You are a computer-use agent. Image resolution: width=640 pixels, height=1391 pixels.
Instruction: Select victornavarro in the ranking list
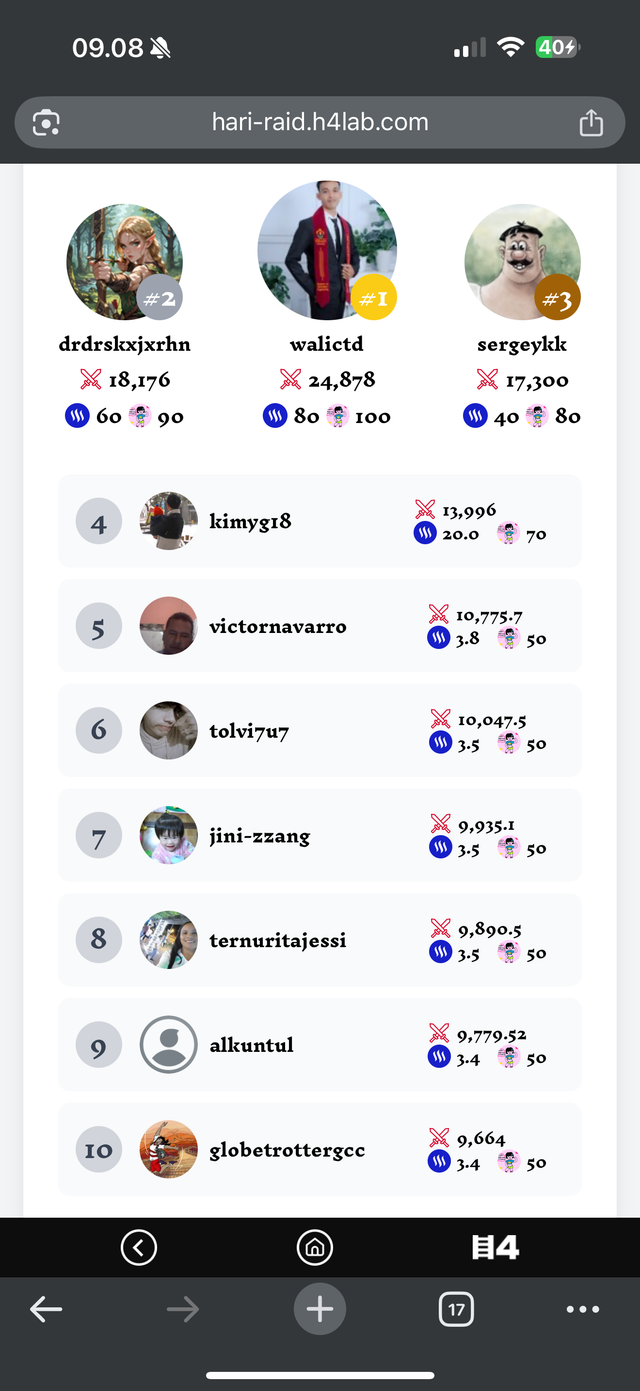pos(320,627)
